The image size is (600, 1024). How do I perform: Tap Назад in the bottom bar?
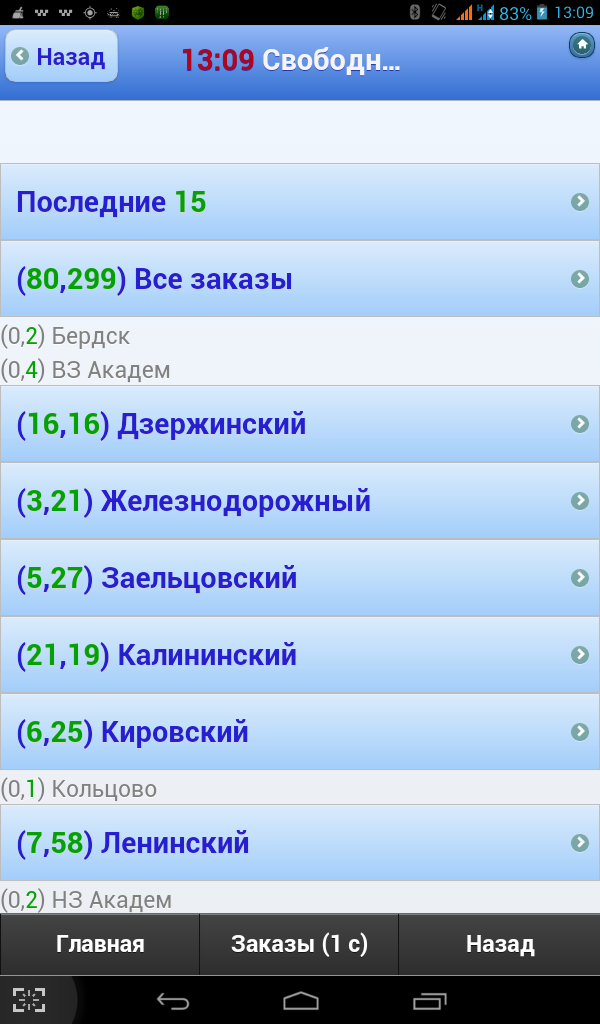499,944
